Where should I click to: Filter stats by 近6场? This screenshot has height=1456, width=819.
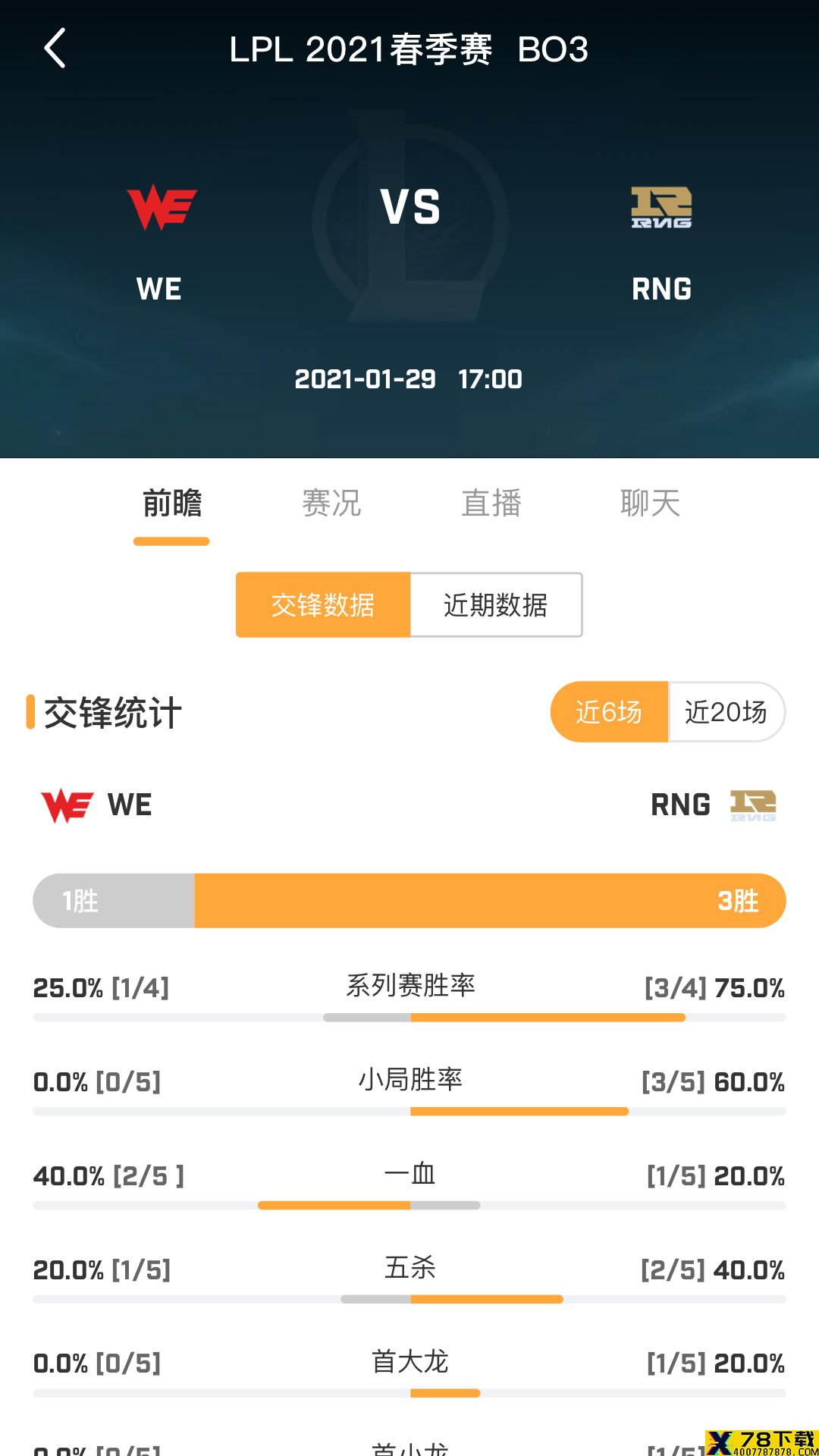[609, 712]
